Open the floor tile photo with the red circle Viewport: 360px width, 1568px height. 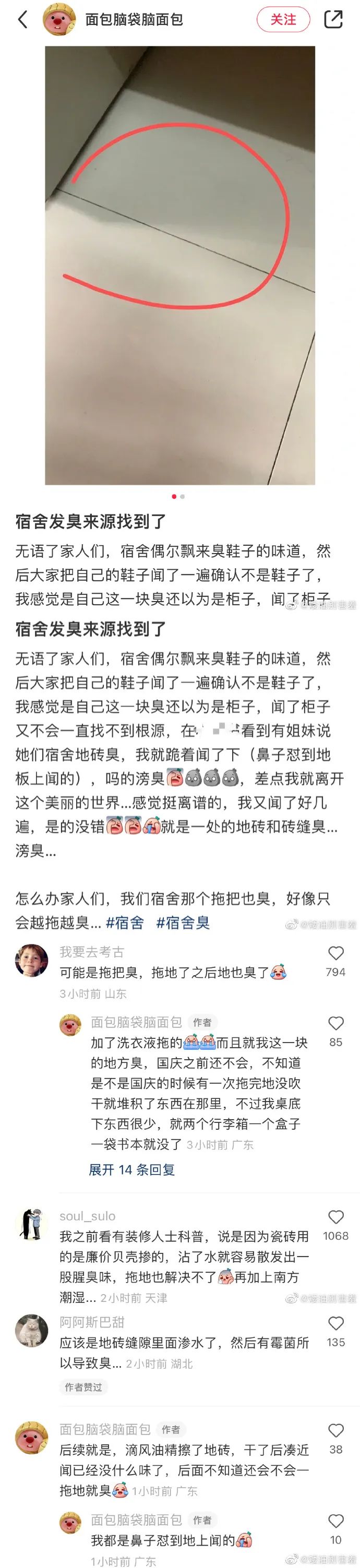(179, 265)
